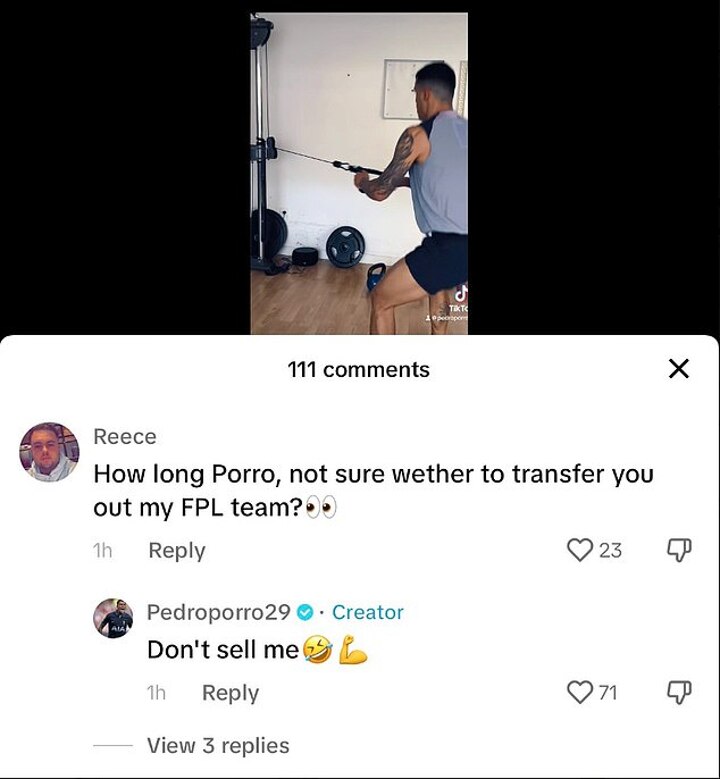
Task: Like Pedroporro29's reply
Action: (580, 692)
